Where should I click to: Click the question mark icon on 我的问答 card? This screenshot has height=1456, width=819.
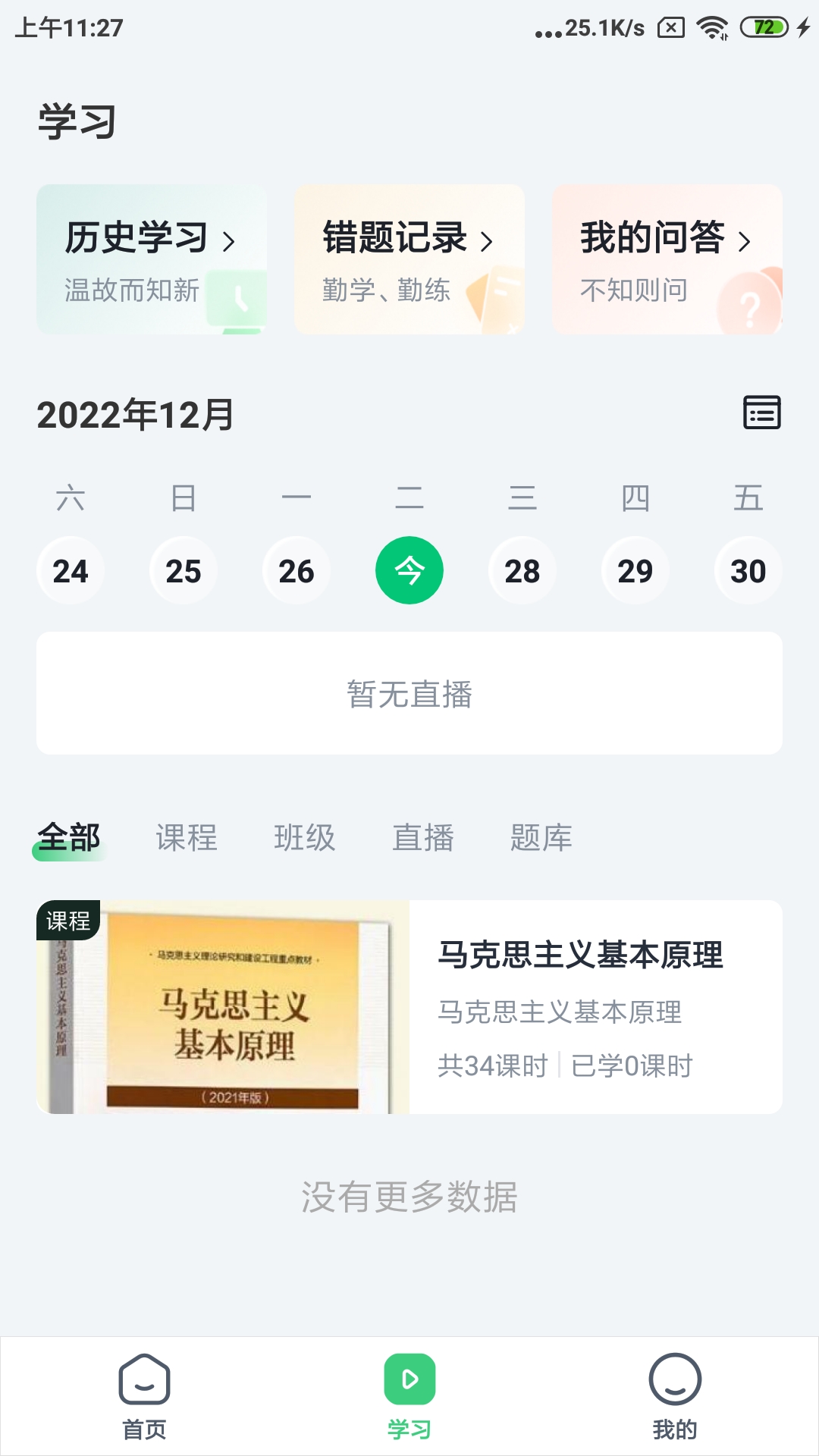pyautogui.click(x=750, y=307)
